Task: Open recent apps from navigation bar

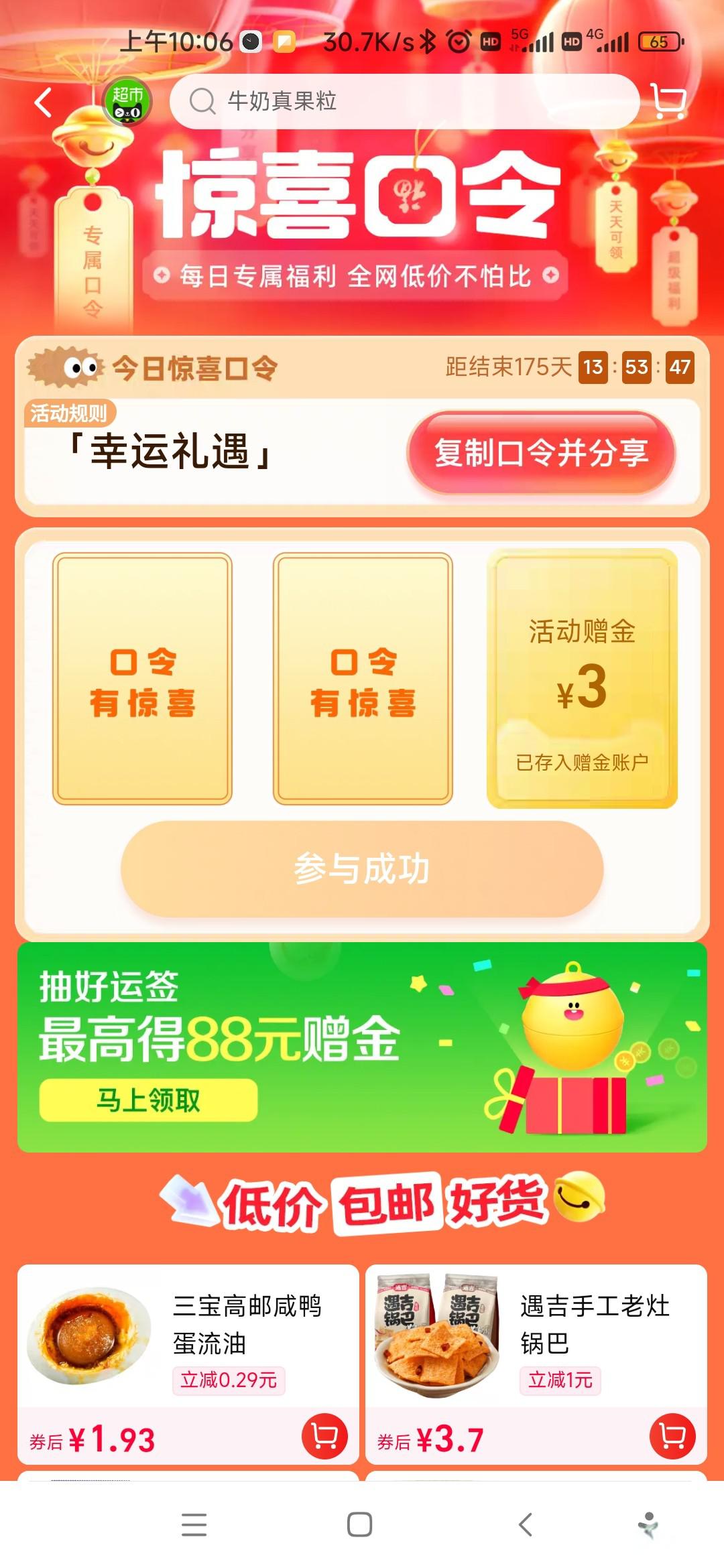Action: pyautogui.click(x=194, y=1524)
